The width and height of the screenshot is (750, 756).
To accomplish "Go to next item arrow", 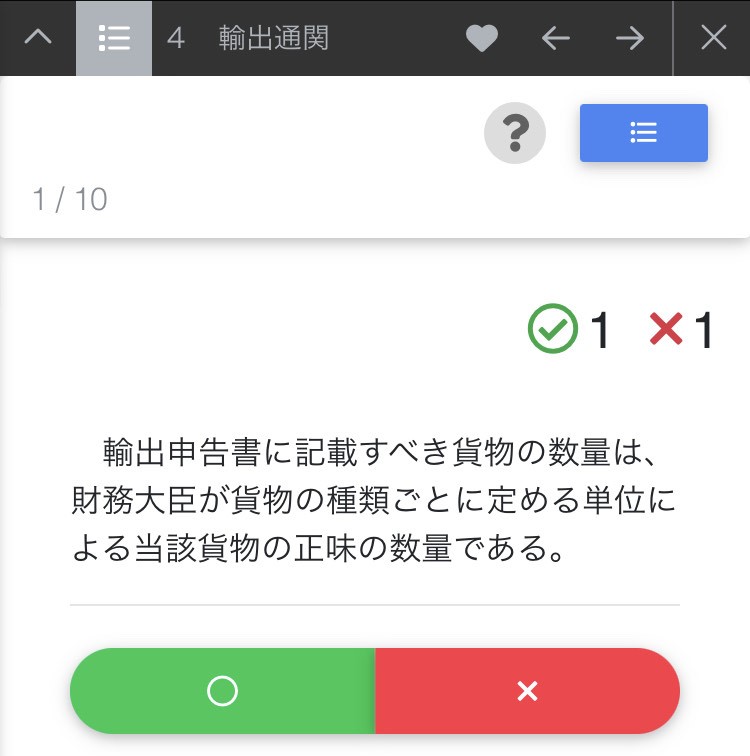I will 629,38.
